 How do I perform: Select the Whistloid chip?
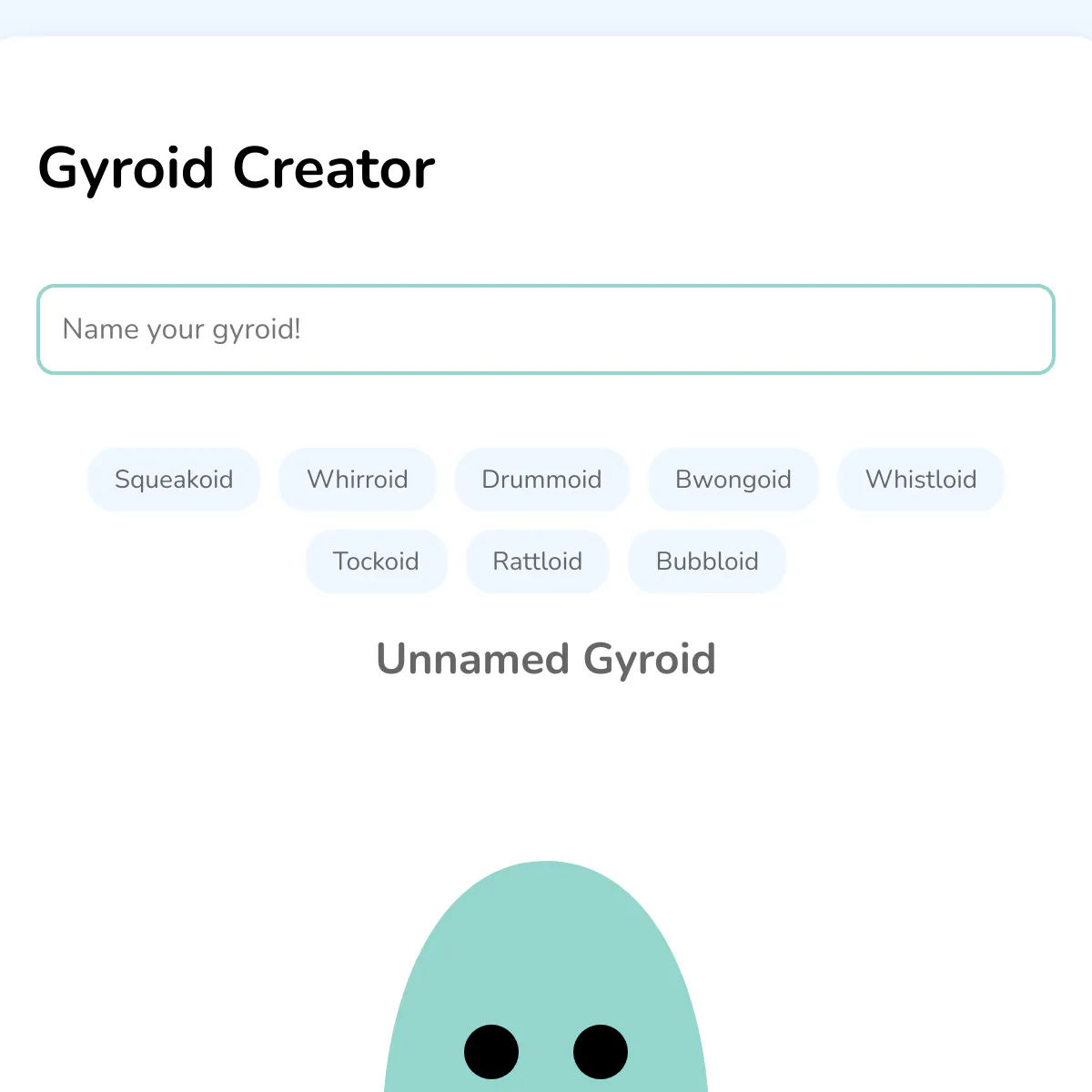click(x=921, y=480)
